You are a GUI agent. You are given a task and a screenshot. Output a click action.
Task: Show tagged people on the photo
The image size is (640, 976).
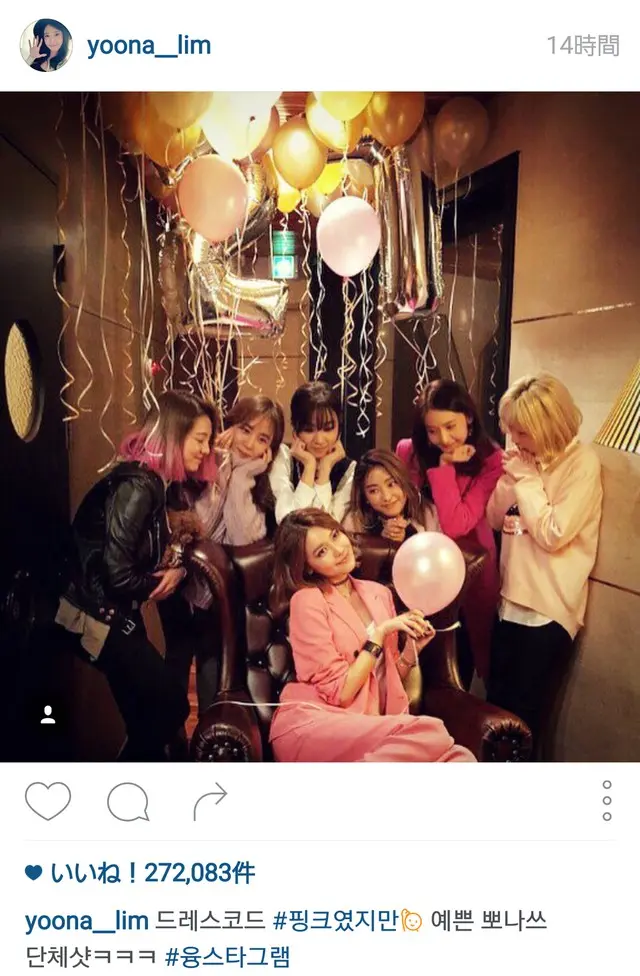pos(47,714)
